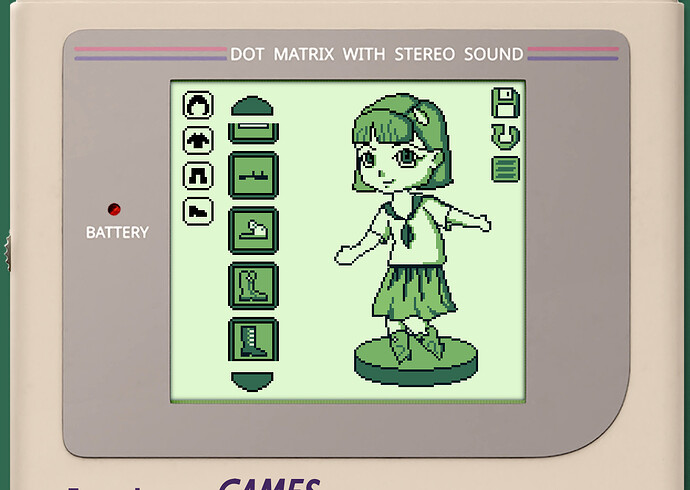Pick the flat sandals item
Image resolution: width=690 pixels, height=490 pixels.
254,175
